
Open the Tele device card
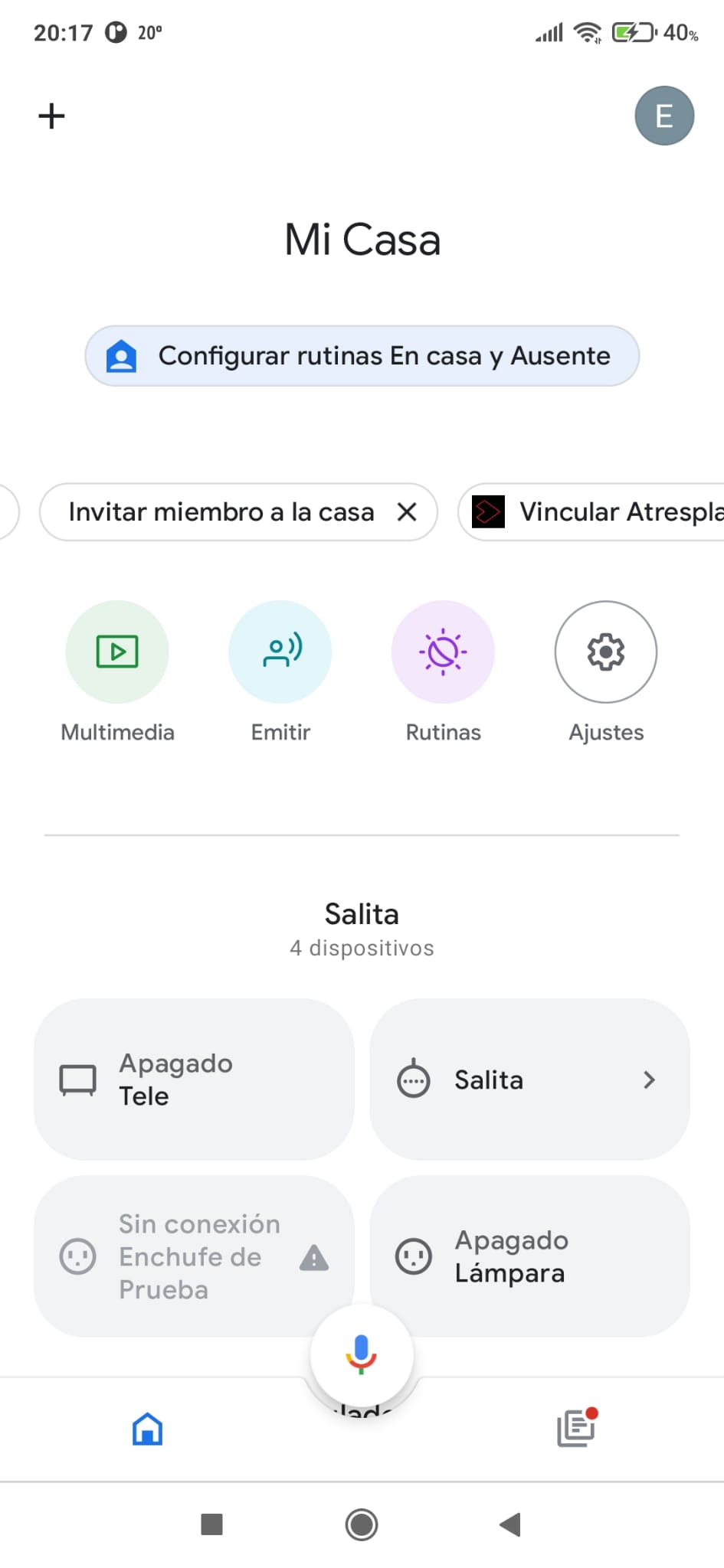[x=194, y=1080]
